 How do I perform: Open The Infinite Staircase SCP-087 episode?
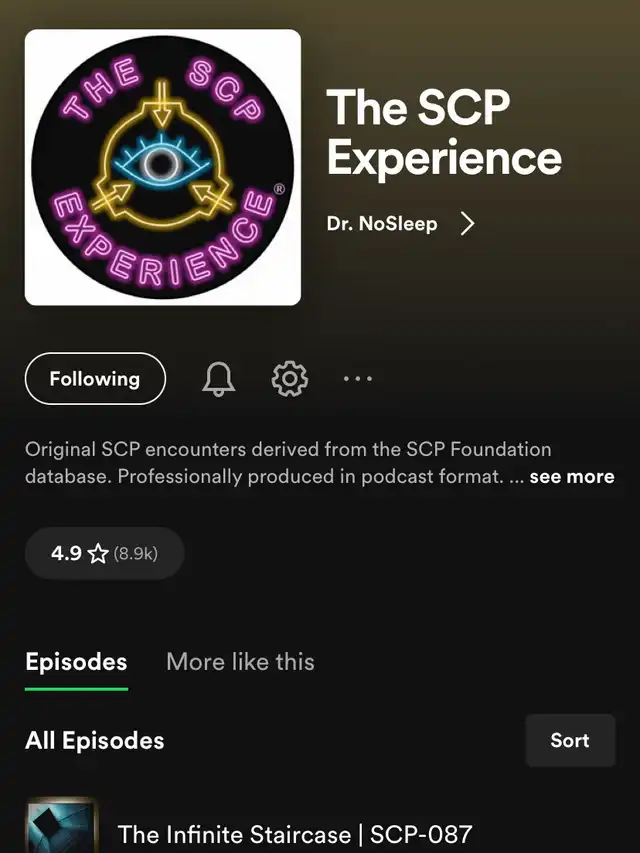(294, 834)
